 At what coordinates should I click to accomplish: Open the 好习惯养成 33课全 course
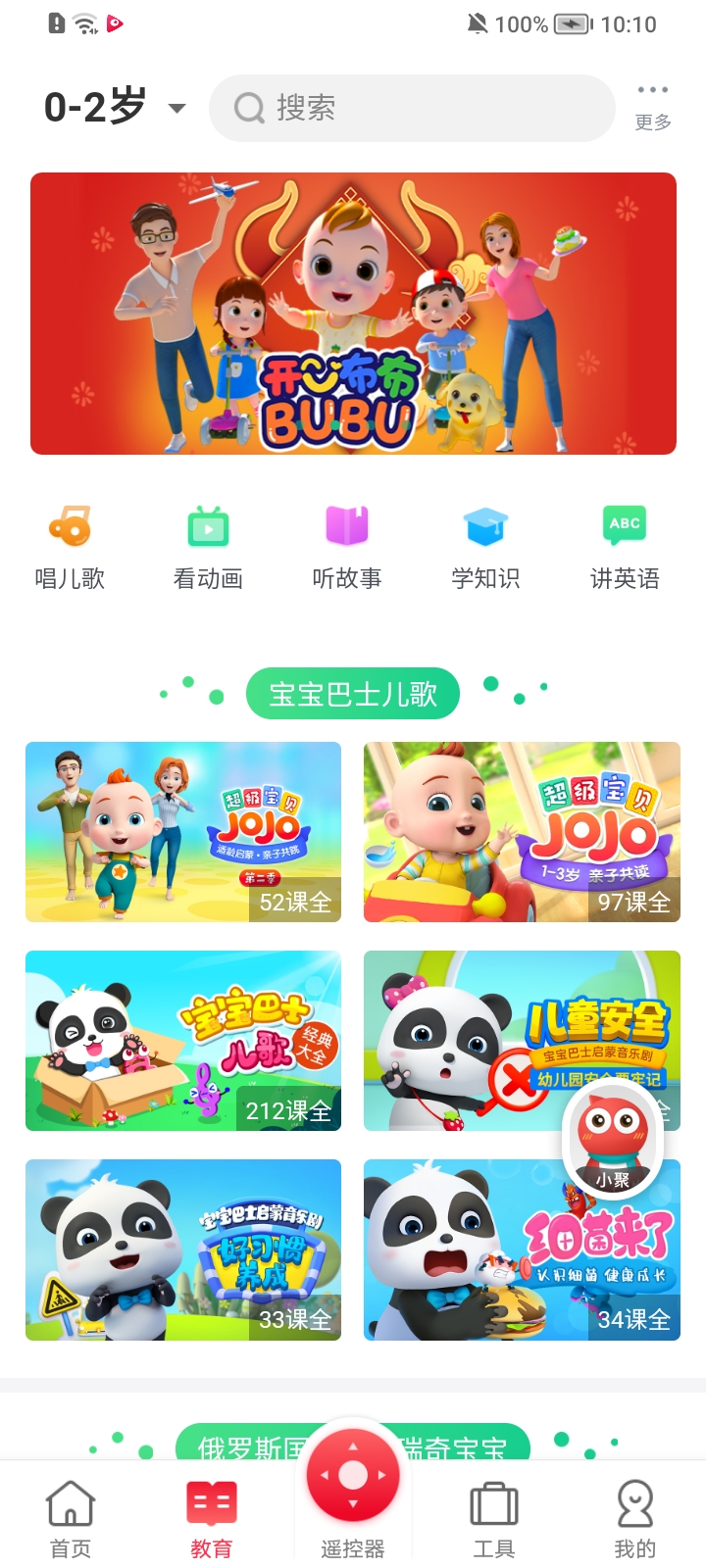[x=183, y=1249]
